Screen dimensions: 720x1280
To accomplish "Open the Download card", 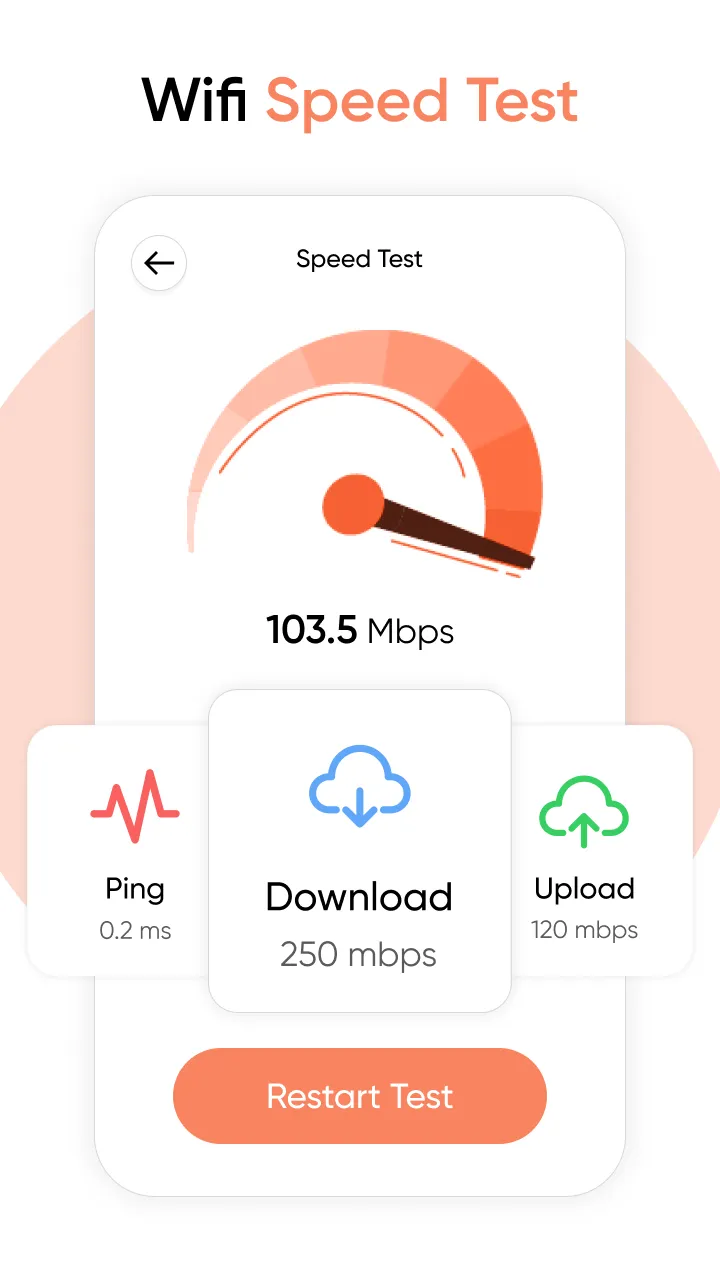I will [x=359, y=850].
